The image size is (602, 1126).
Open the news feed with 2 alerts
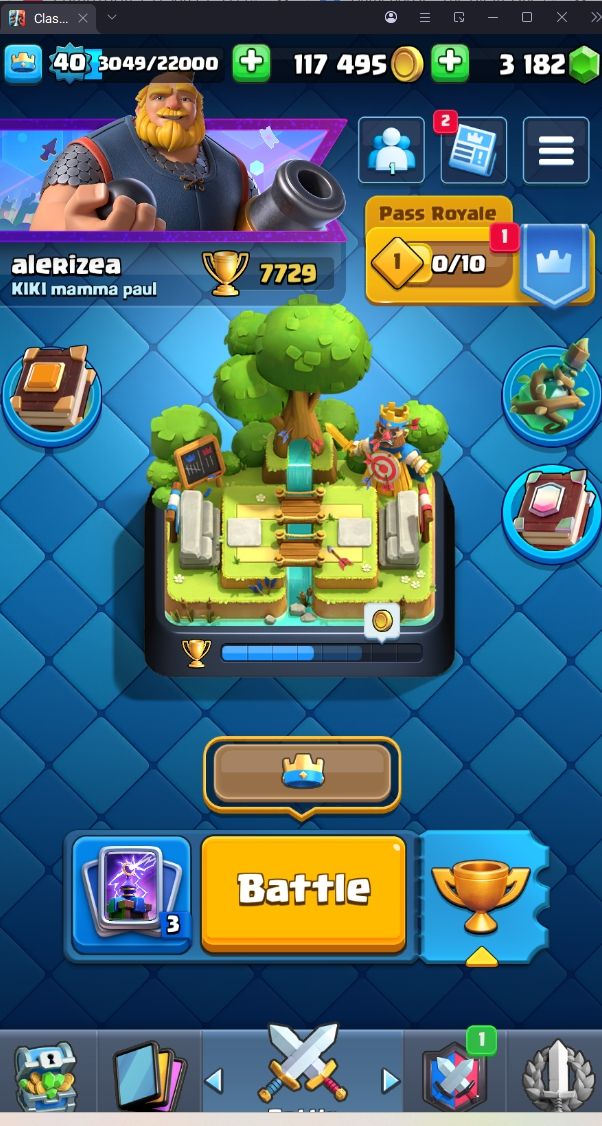tap(473, 151)
